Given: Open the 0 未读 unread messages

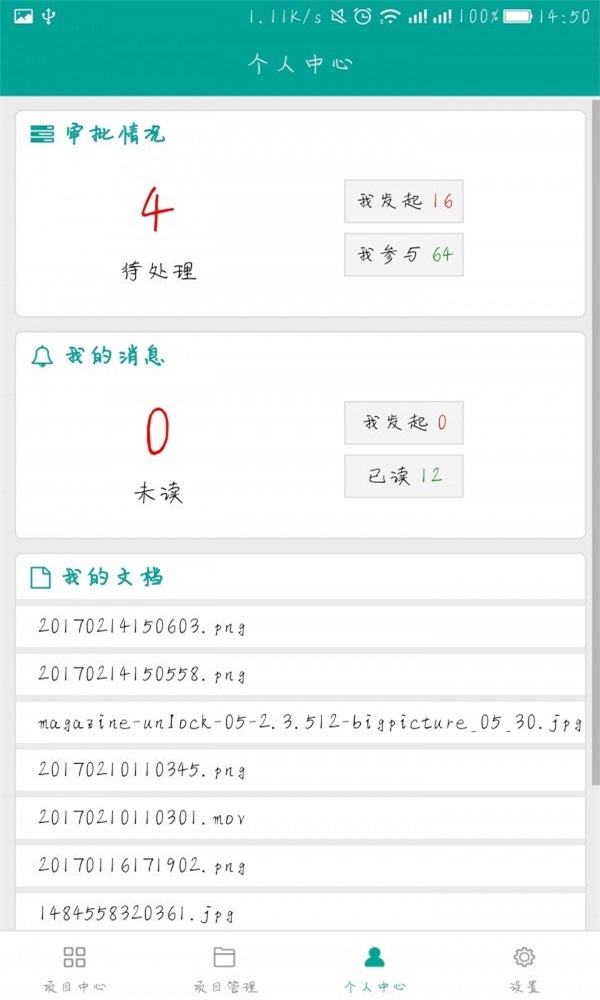Looking at the screenshot, I should tap(158, 455).
